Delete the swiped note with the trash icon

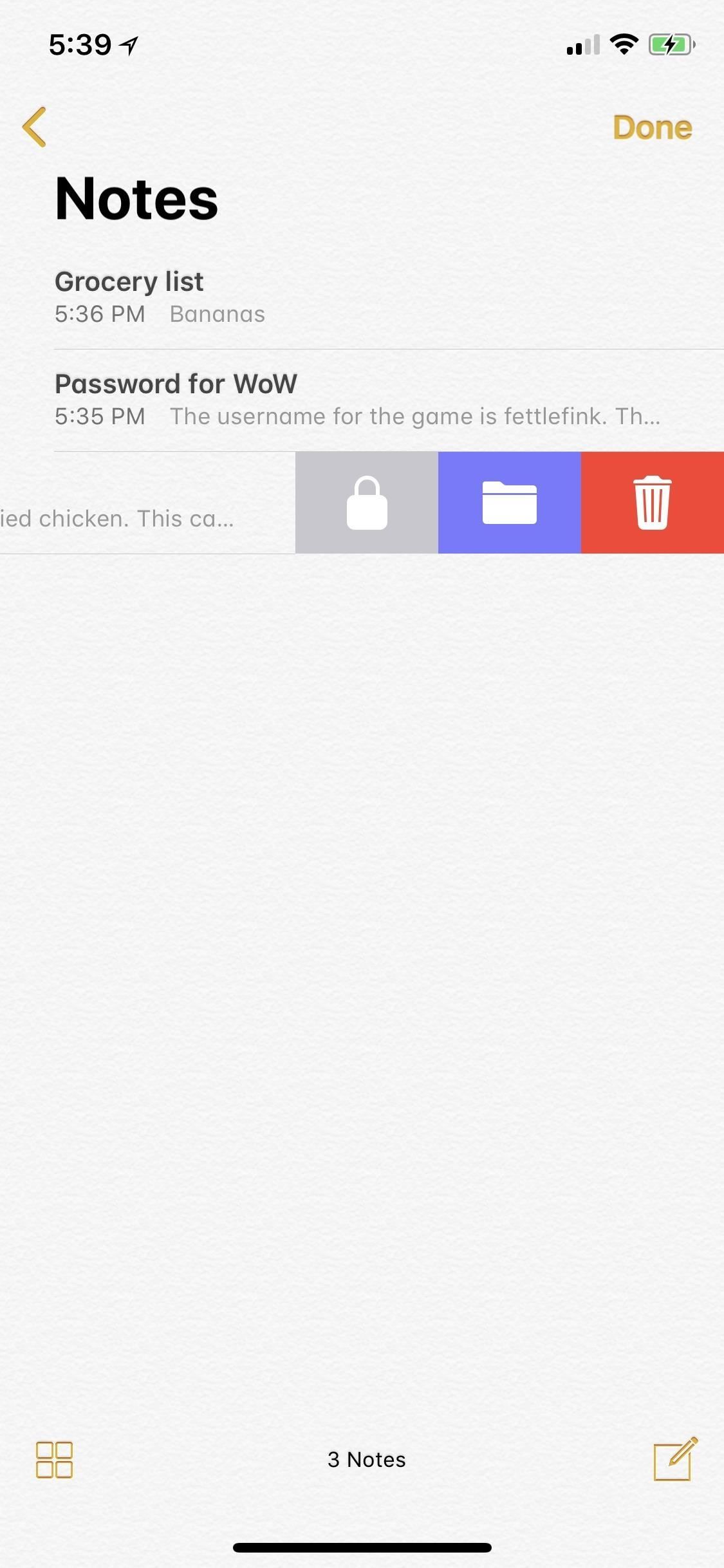[x=652, y=503]
